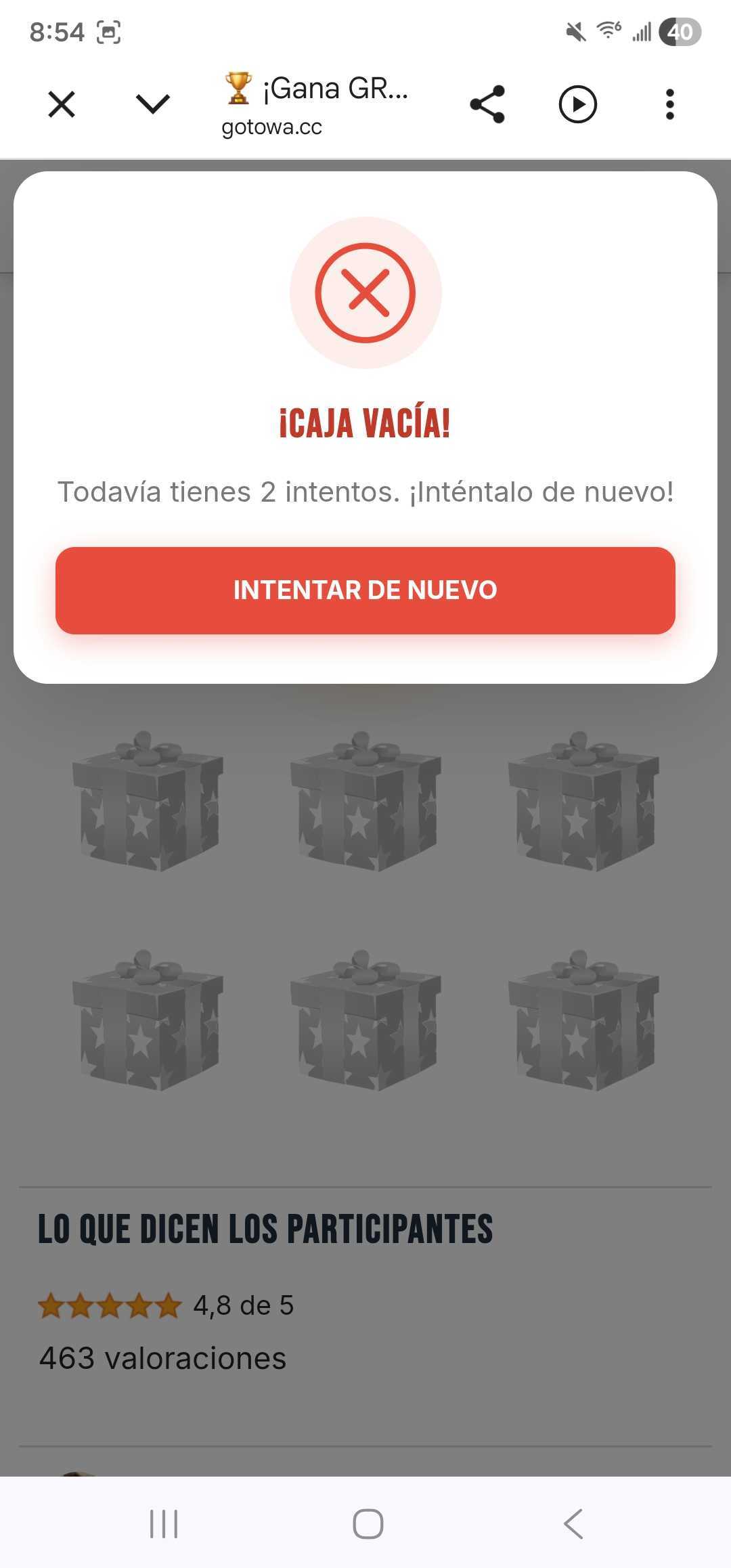Viewport: 731px width, 1568px height.
Task: Go back using the system back button
Action: coord(573,1523)
